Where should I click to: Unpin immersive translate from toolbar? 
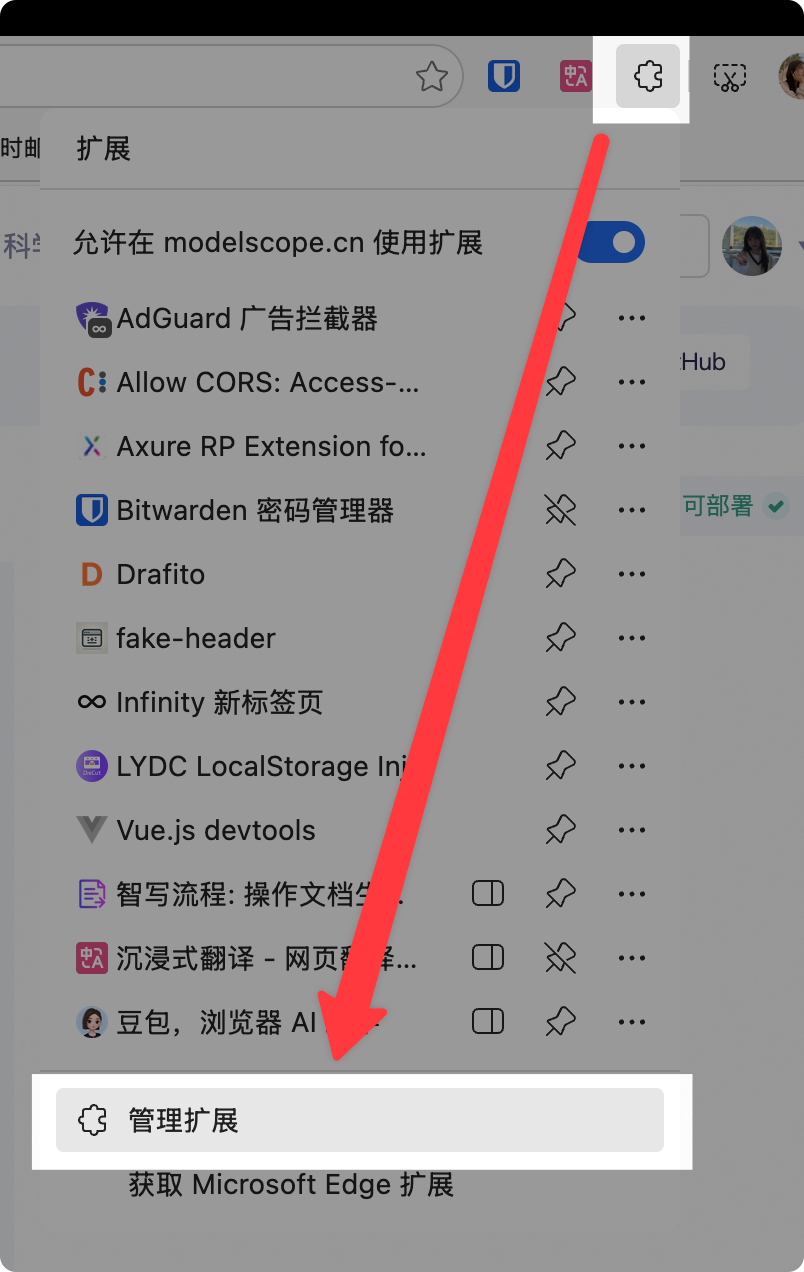click(561, 958)
